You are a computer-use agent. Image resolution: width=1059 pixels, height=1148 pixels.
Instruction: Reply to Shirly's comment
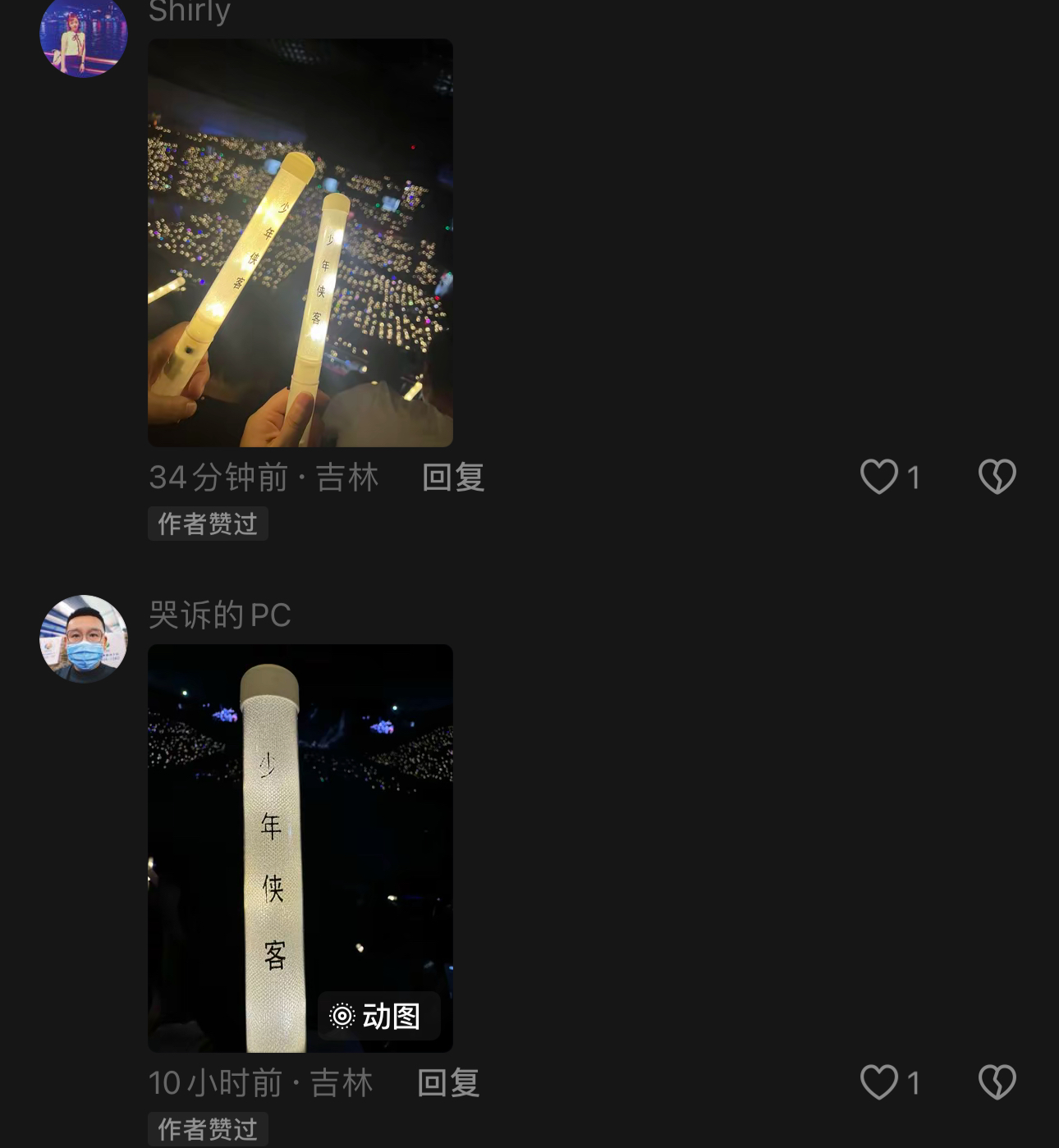tap(453, 477)
